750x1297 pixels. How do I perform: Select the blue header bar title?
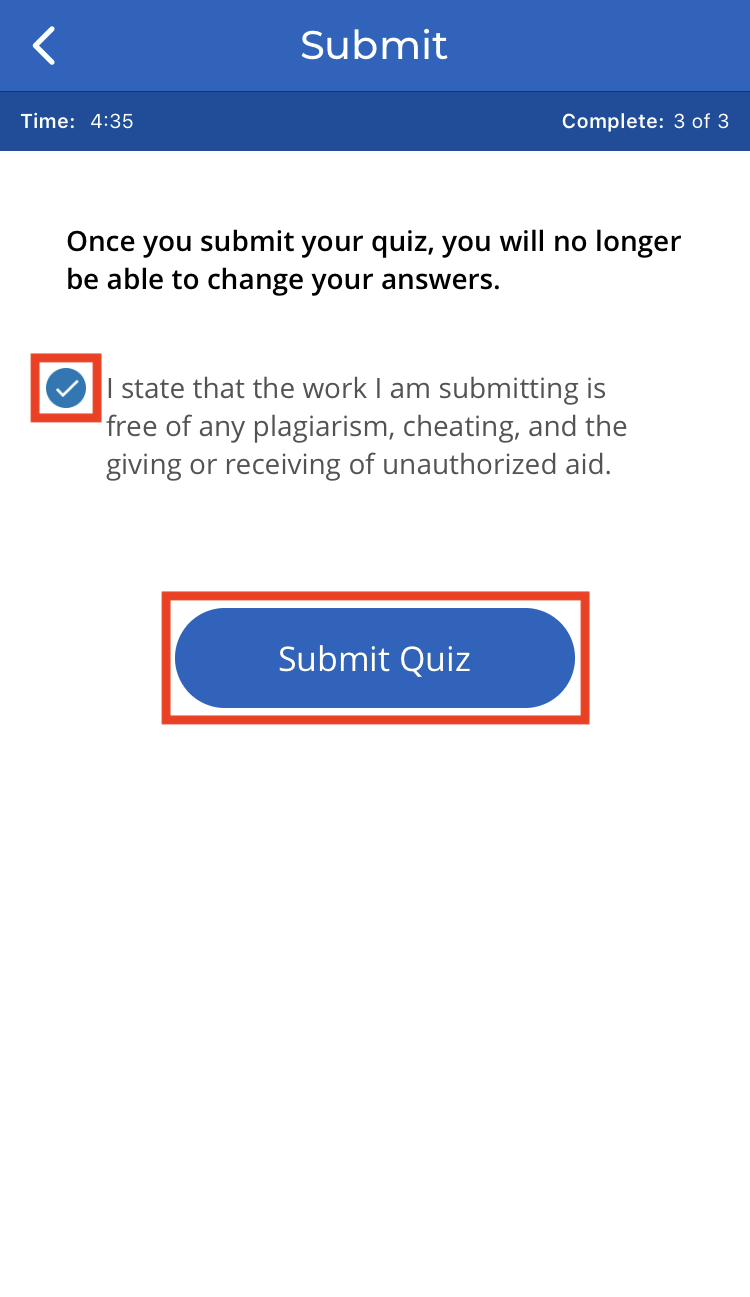[x=374, y=45]
